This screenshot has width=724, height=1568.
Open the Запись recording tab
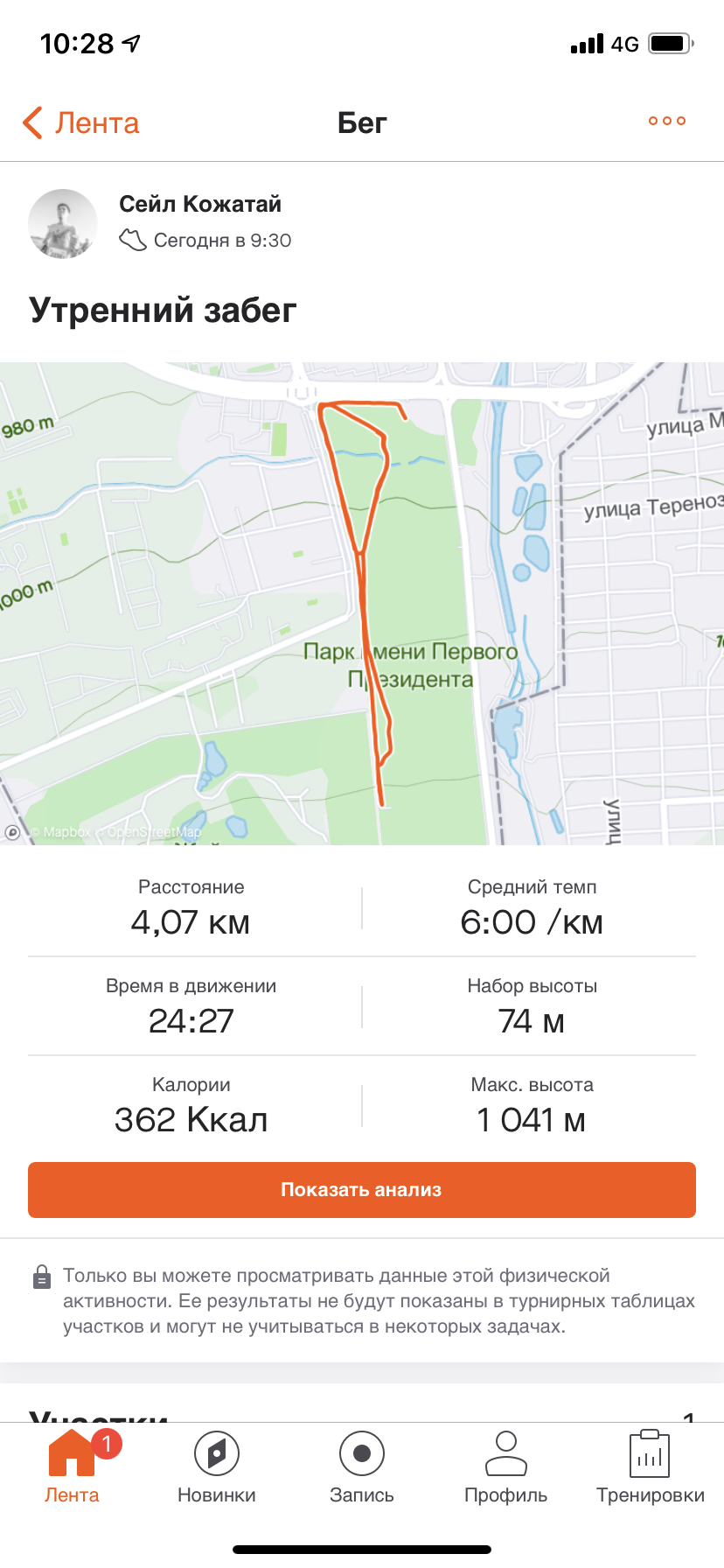pyautogui.click(x=362, y=1466)
